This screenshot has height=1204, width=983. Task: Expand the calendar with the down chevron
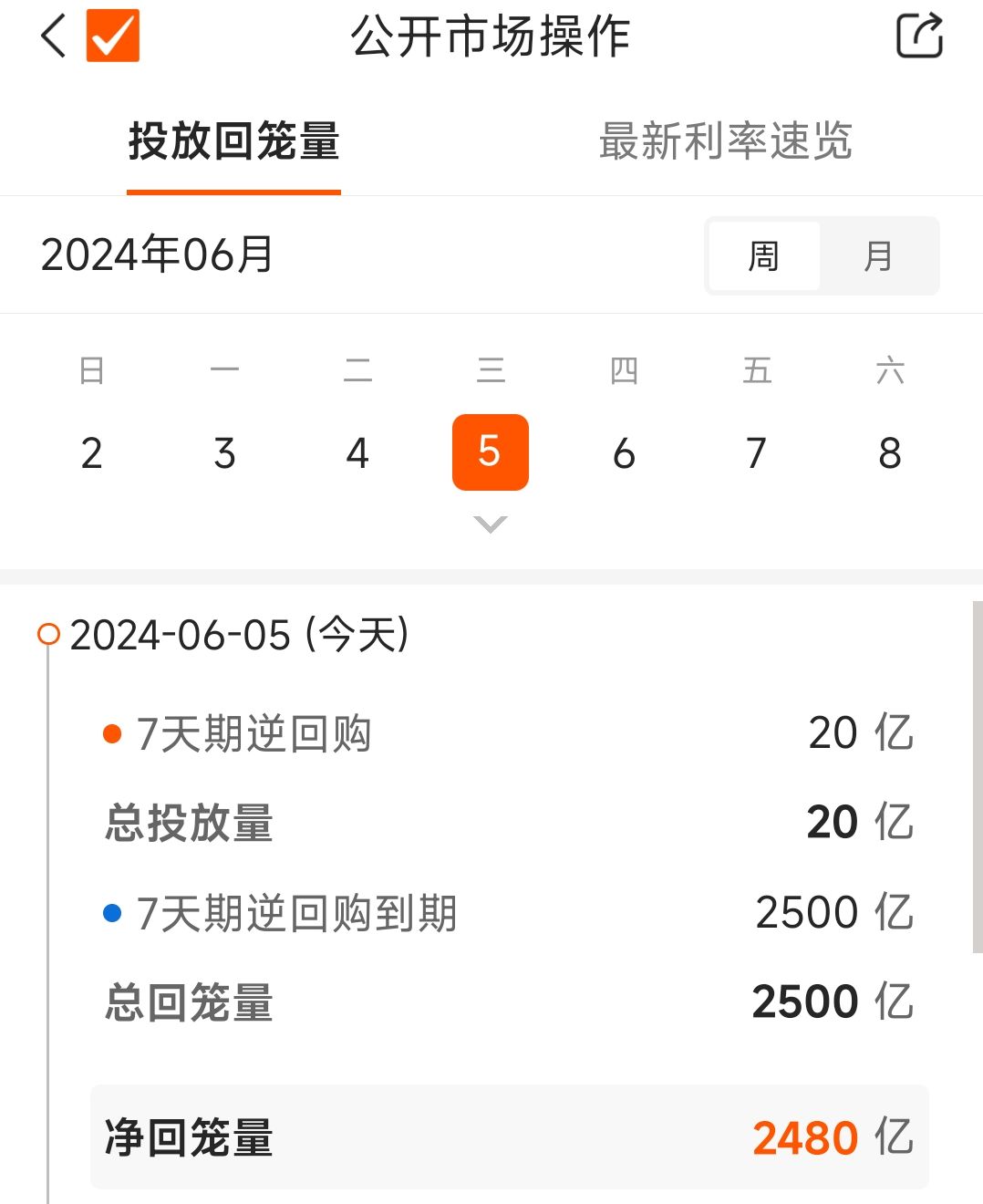491,523
